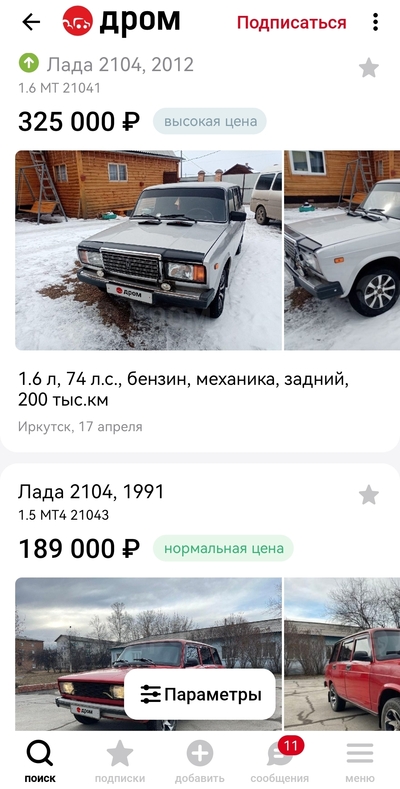Tap the Подписаться link
The image size is (400, 789).
[291, 23]
